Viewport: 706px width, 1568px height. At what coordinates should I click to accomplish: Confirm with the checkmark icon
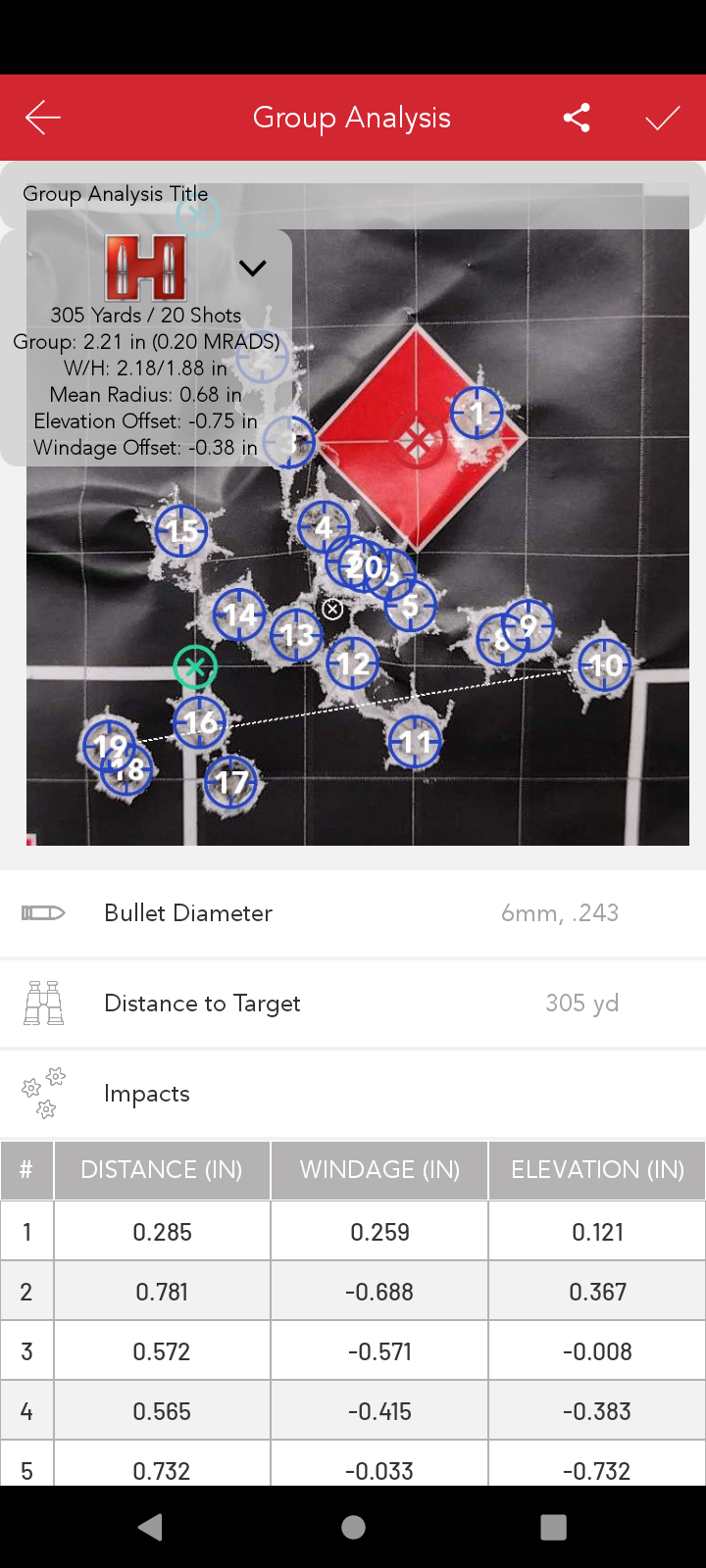pos(662,118)
